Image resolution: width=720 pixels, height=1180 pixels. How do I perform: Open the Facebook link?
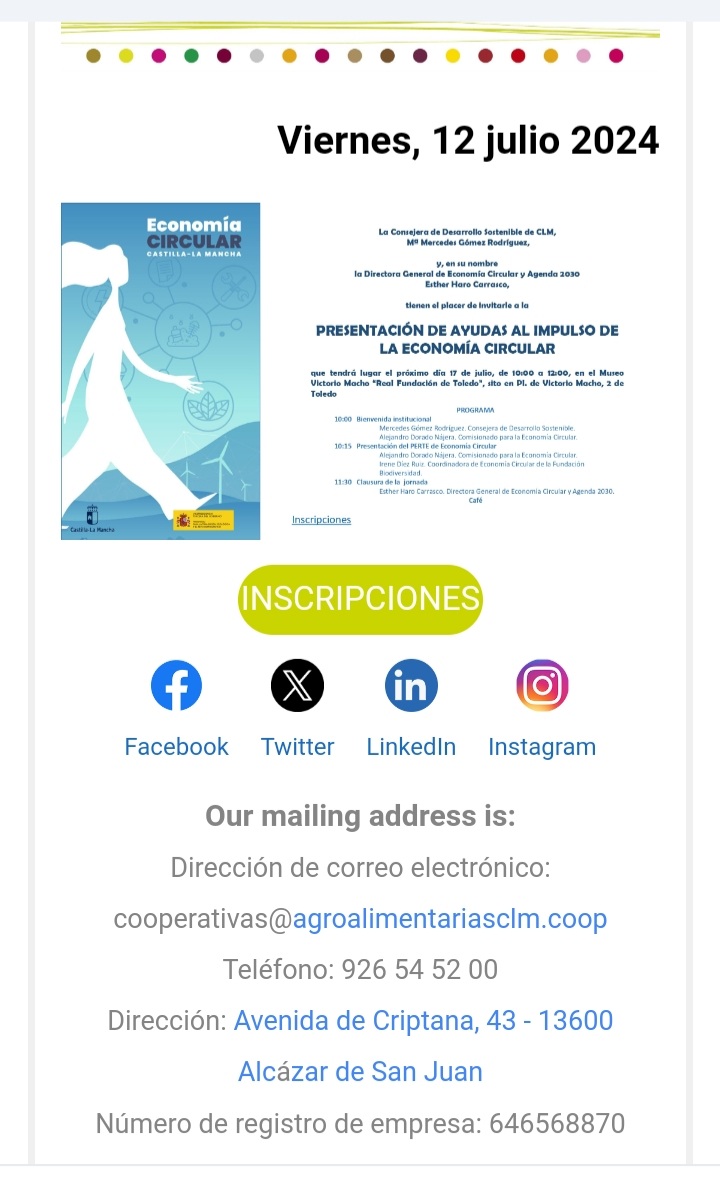(176, 686)
